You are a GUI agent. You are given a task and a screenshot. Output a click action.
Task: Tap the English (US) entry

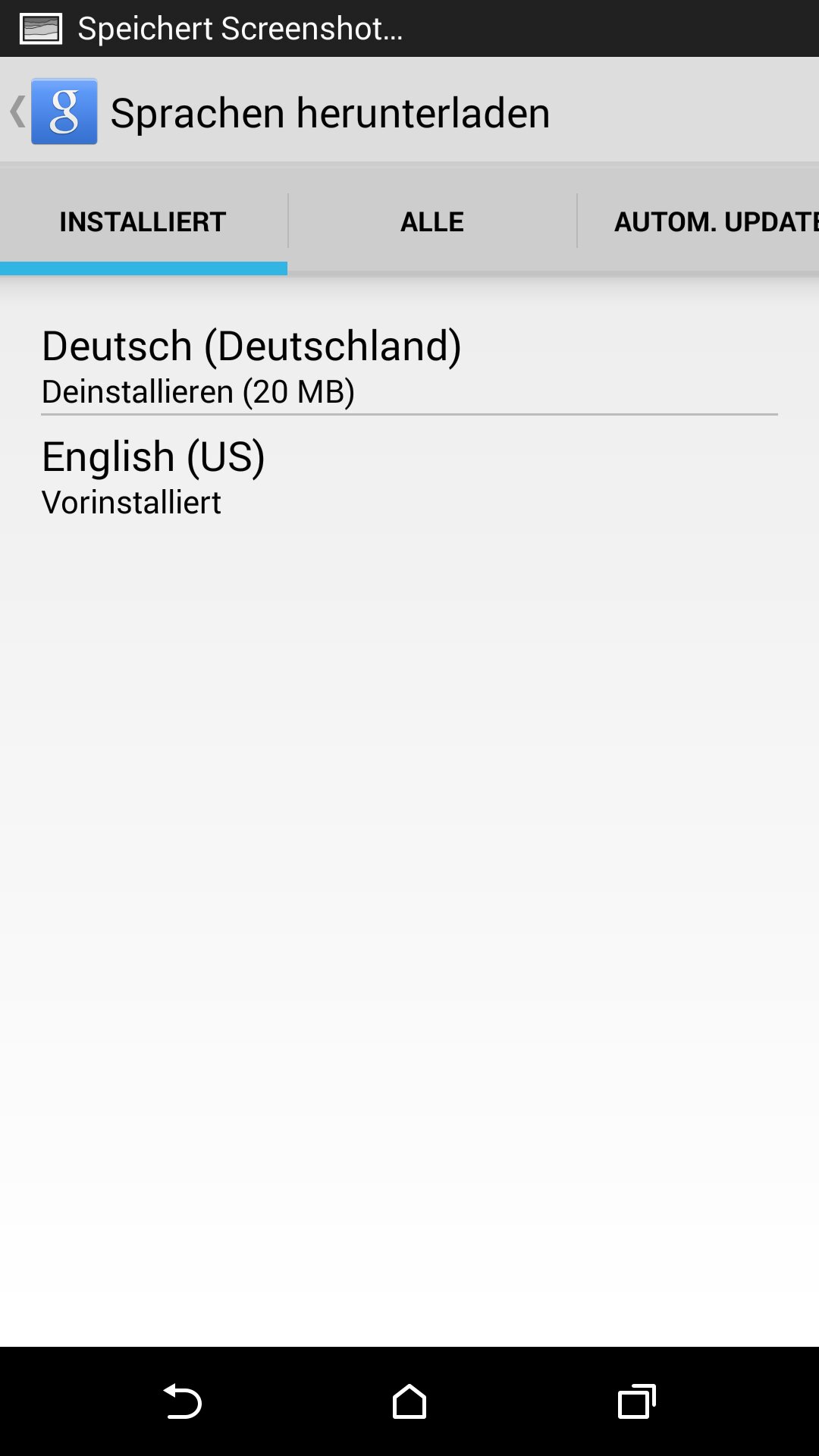point(409,470)
